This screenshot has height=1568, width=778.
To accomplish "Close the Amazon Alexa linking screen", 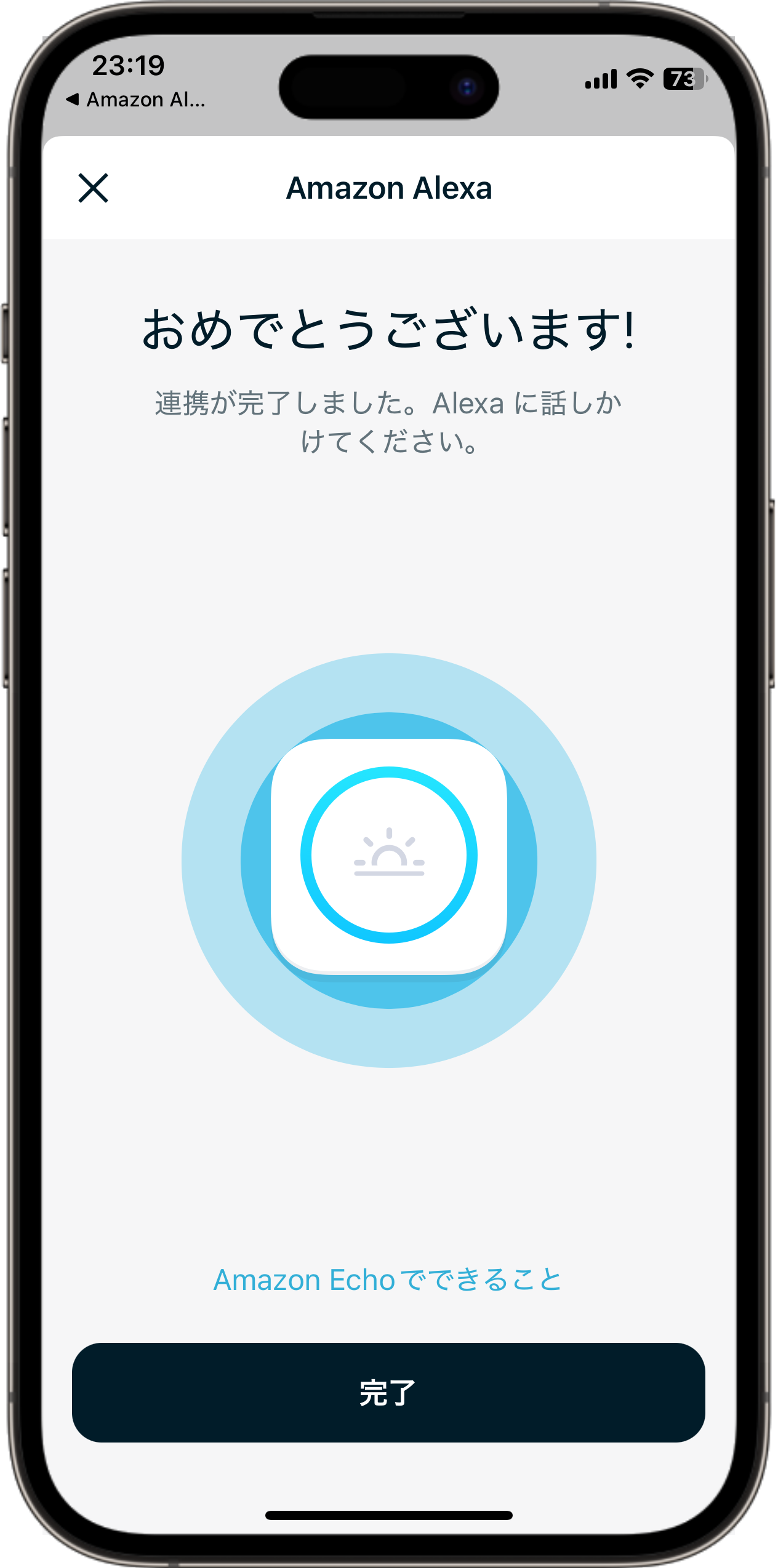I will tap(94, 188).
